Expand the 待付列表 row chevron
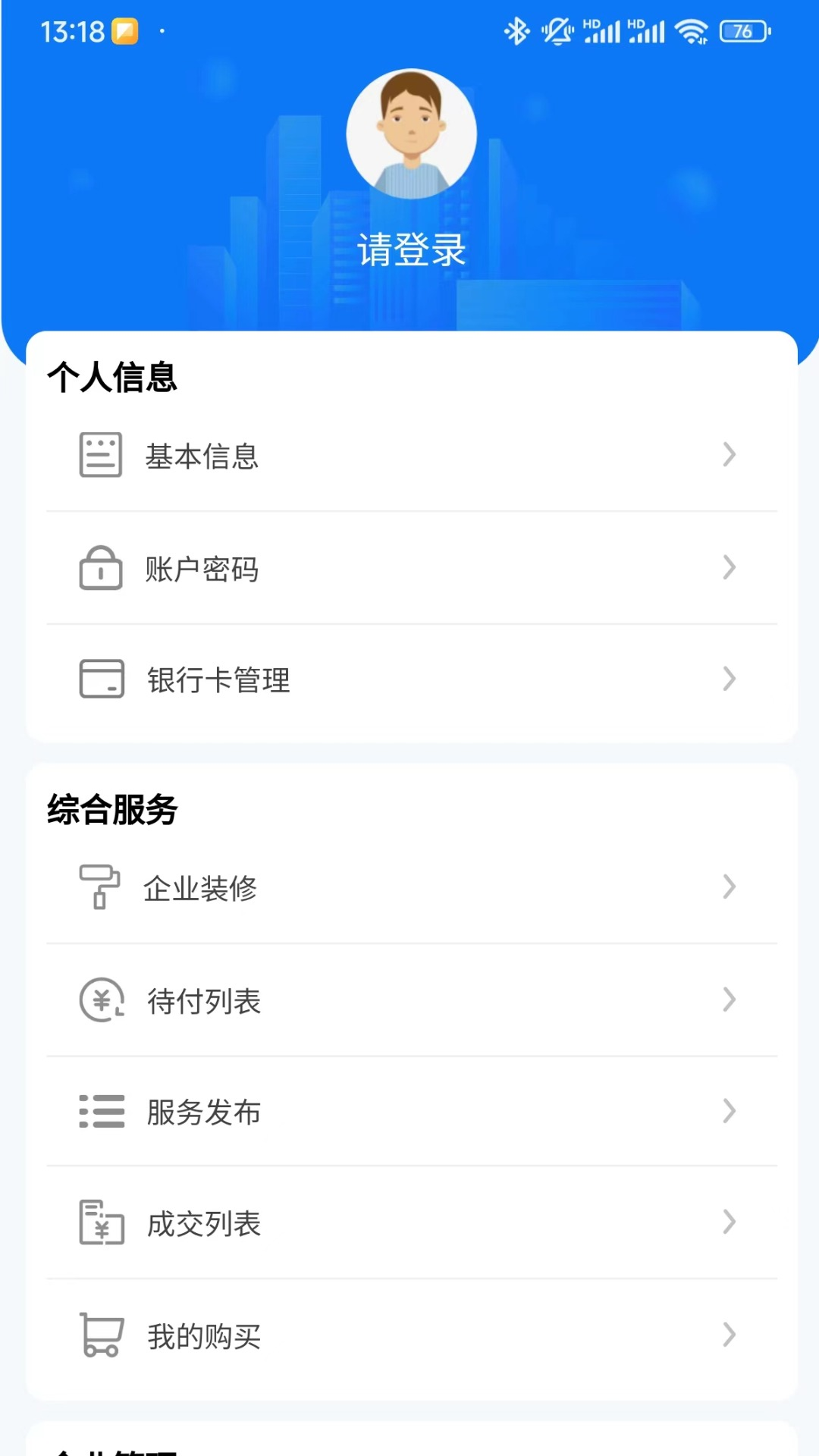 click(730, 1001)
